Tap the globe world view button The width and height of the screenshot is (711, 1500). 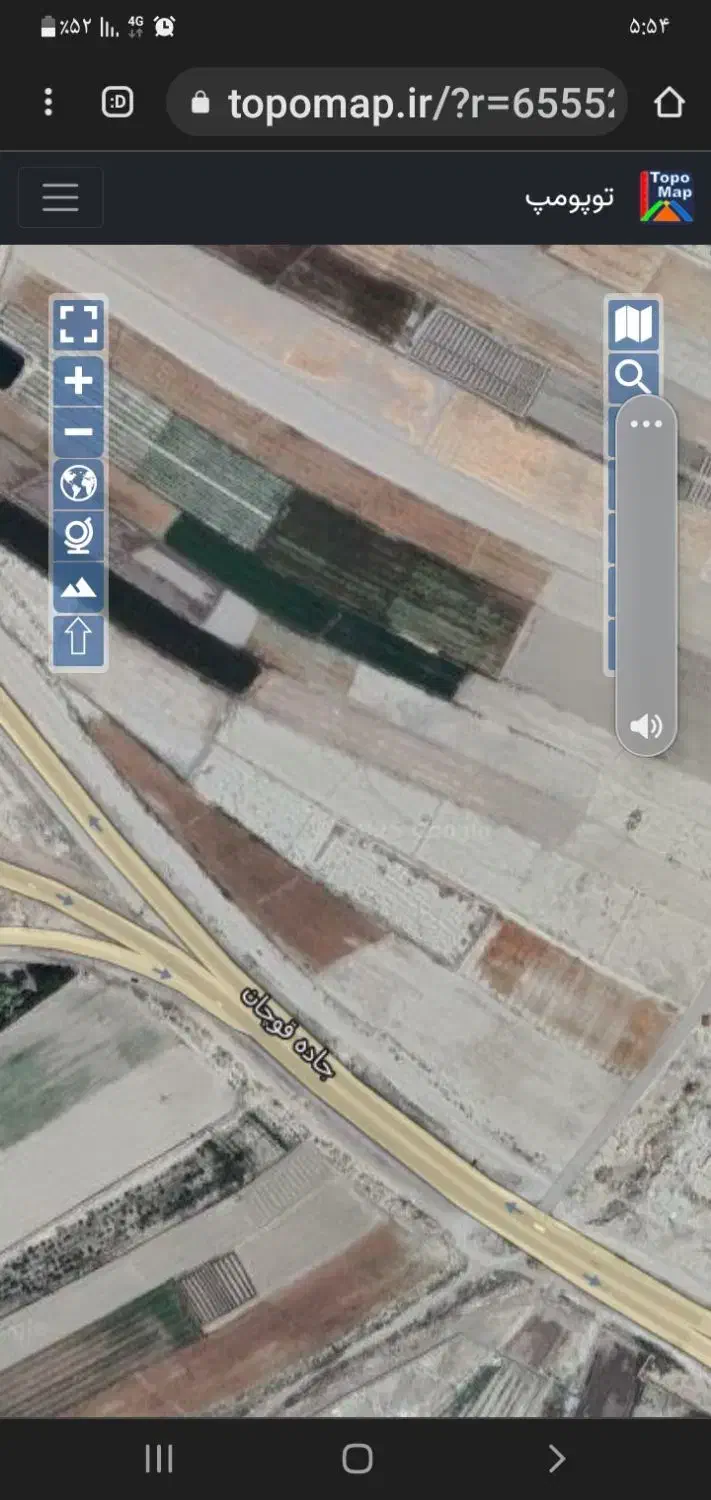click(78, 484)
